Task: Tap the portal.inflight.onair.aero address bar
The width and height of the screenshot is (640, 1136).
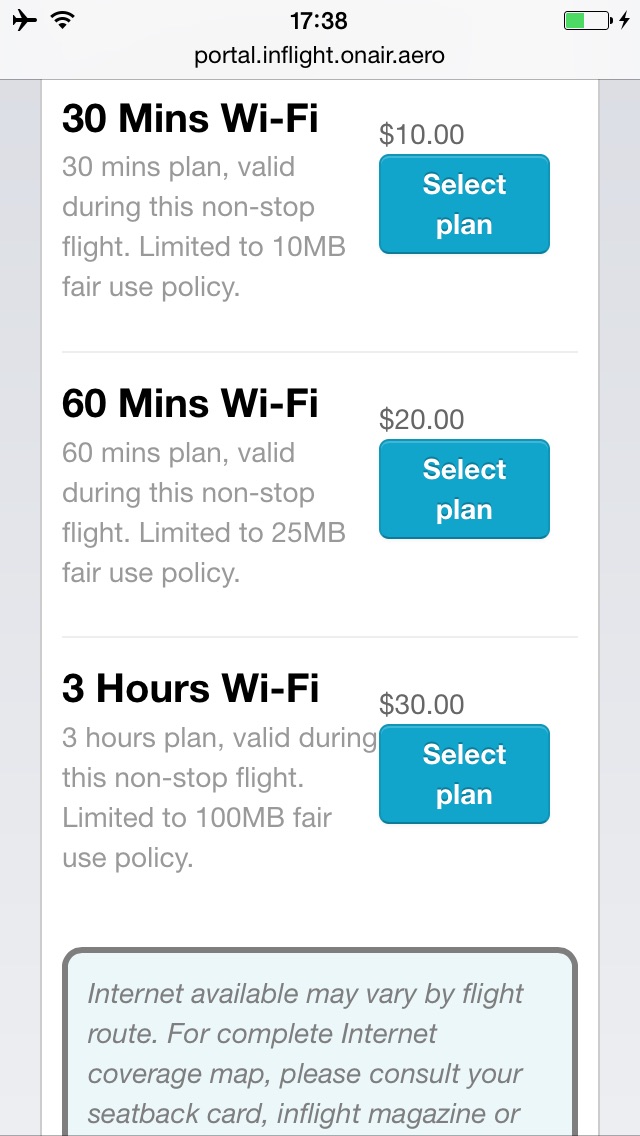Action: click(319, 55)
